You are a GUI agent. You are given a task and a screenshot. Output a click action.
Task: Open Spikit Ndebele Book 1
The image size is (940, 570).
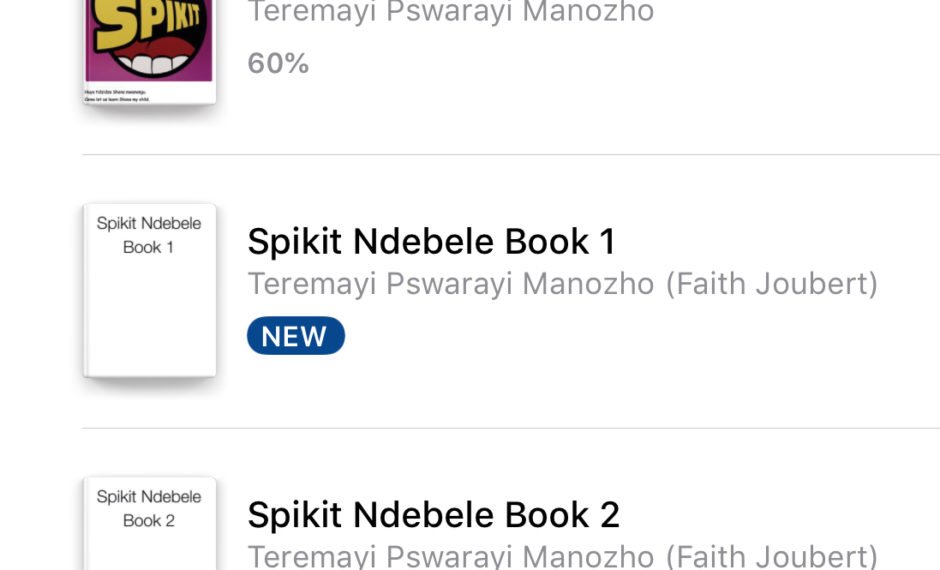[x=431, y=242]
